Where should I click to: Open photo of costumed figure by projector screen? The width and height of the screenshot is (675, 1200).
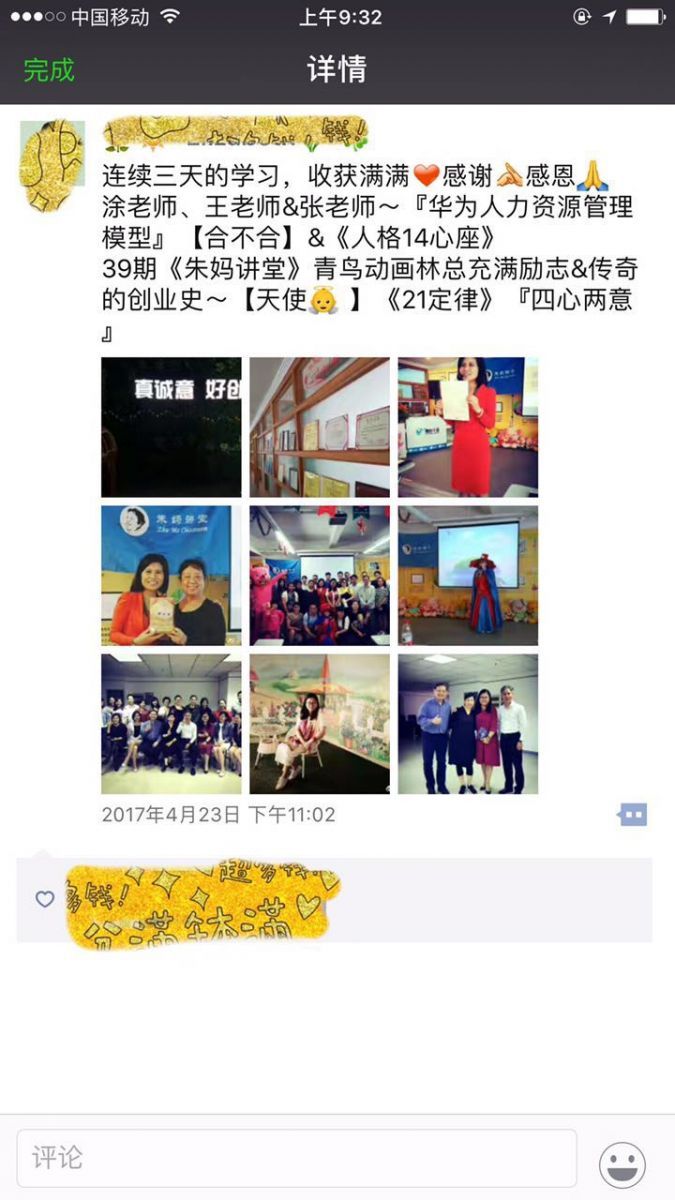point(467,575)
